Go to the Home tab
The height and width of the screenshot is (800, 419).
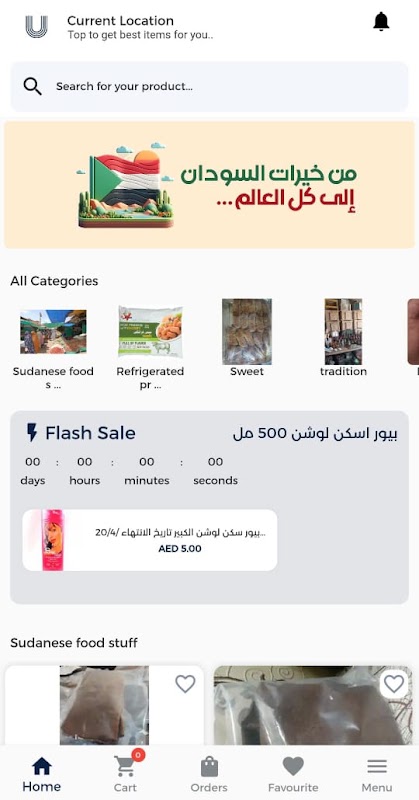[x=42, y=774]
